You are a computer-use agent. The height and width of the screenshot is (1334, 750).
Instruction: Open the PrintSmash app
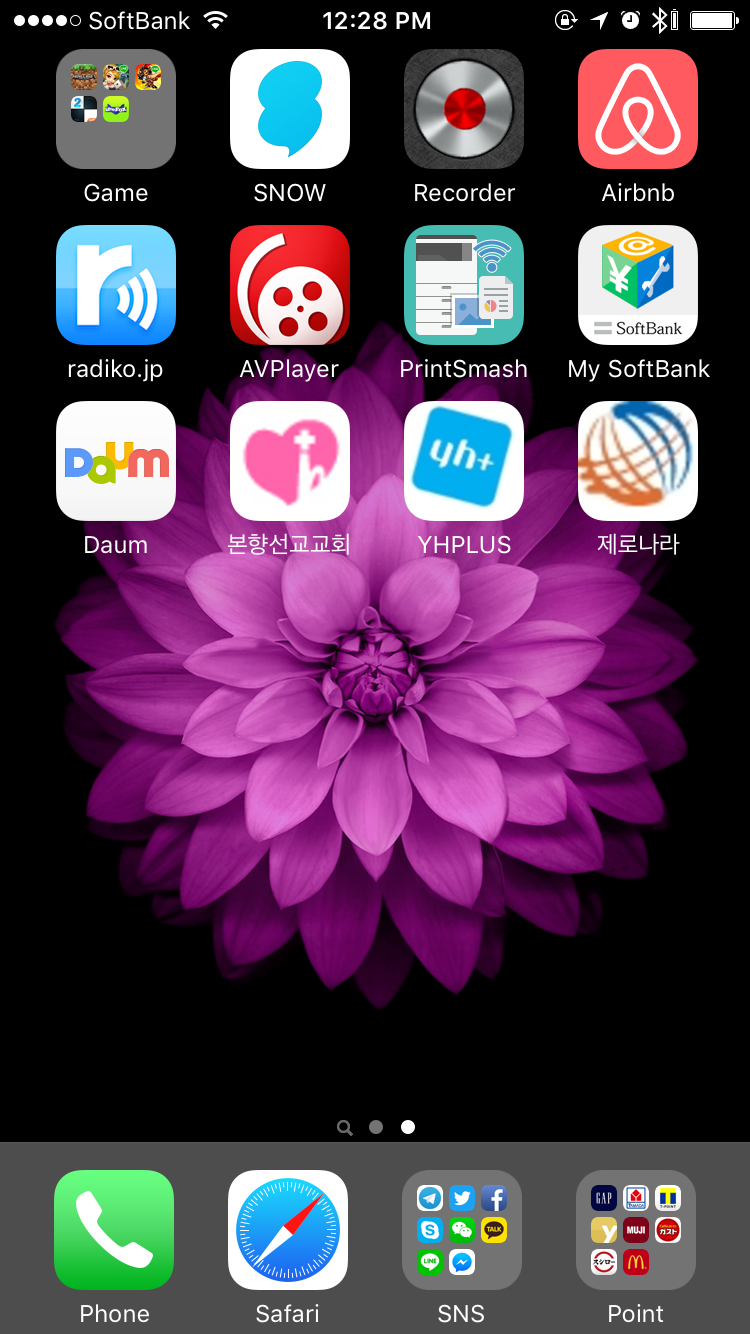click(464, 285)
